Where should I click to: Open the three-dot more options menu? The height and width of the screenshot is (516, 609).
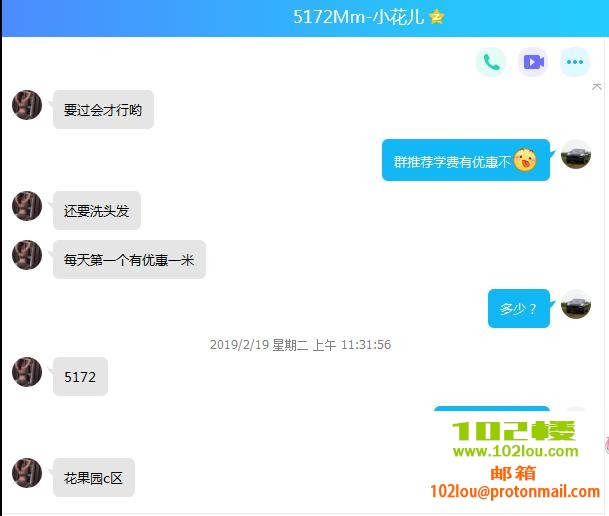[x=575, y=62]
